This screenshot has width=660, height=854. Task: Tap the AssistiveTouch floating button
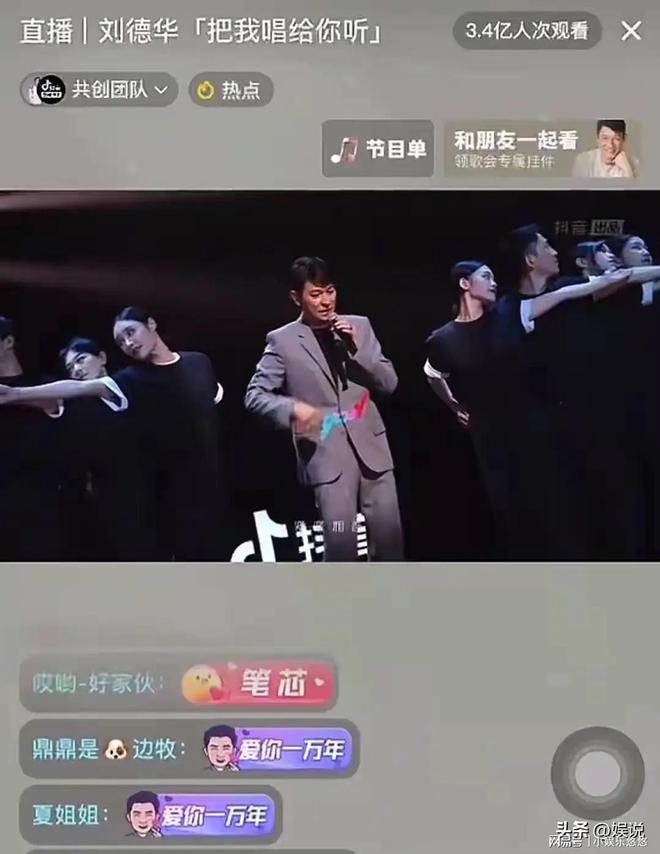pyautogui.click(x=598, y=773)
